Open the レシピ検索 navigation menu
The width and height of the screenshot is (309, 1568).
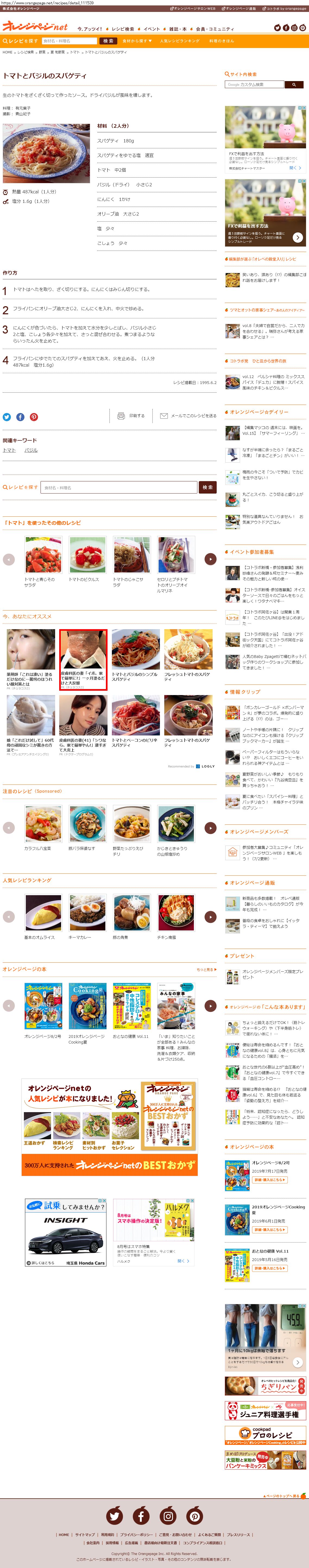tap(122, 28)
